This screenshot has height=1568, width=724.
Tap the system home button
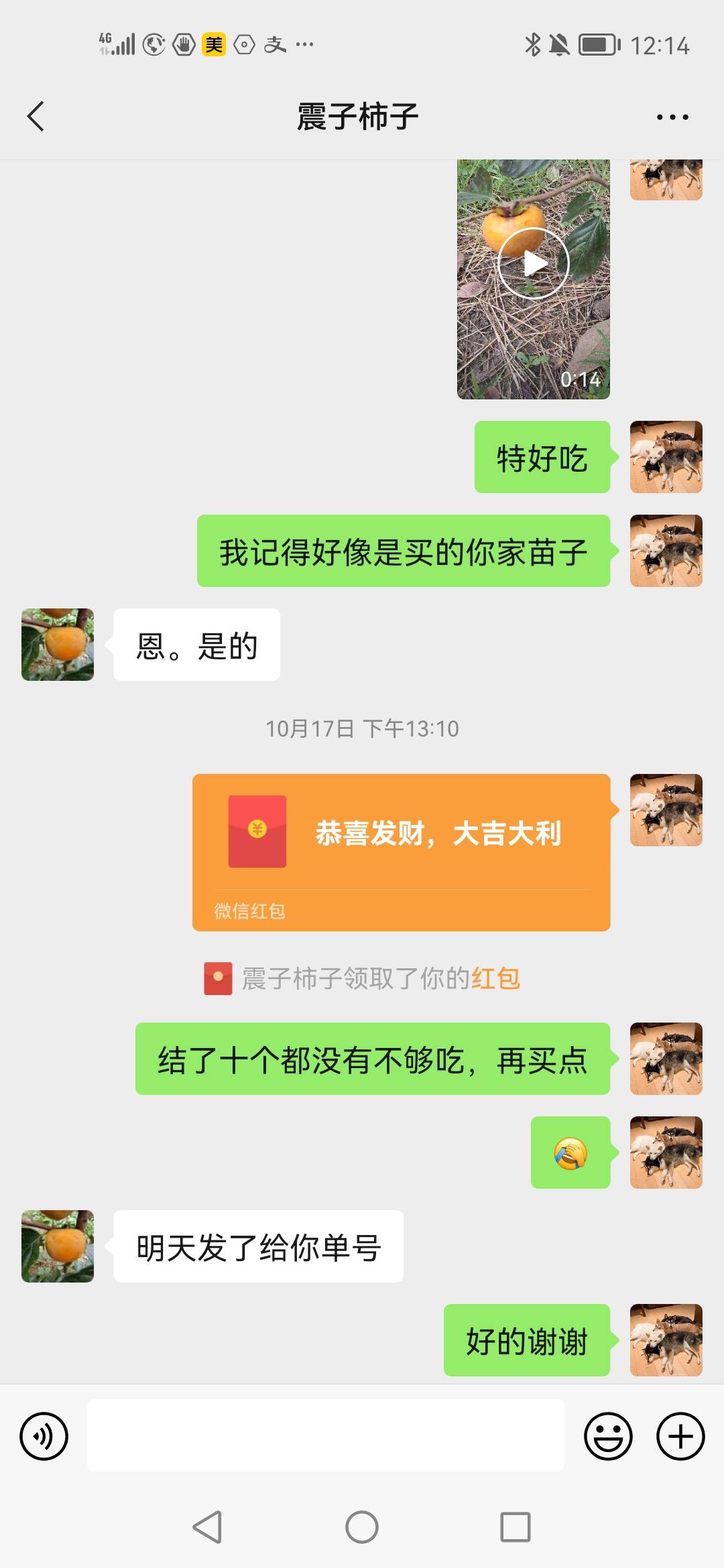pyautogui.click(x=362, y=1527)
